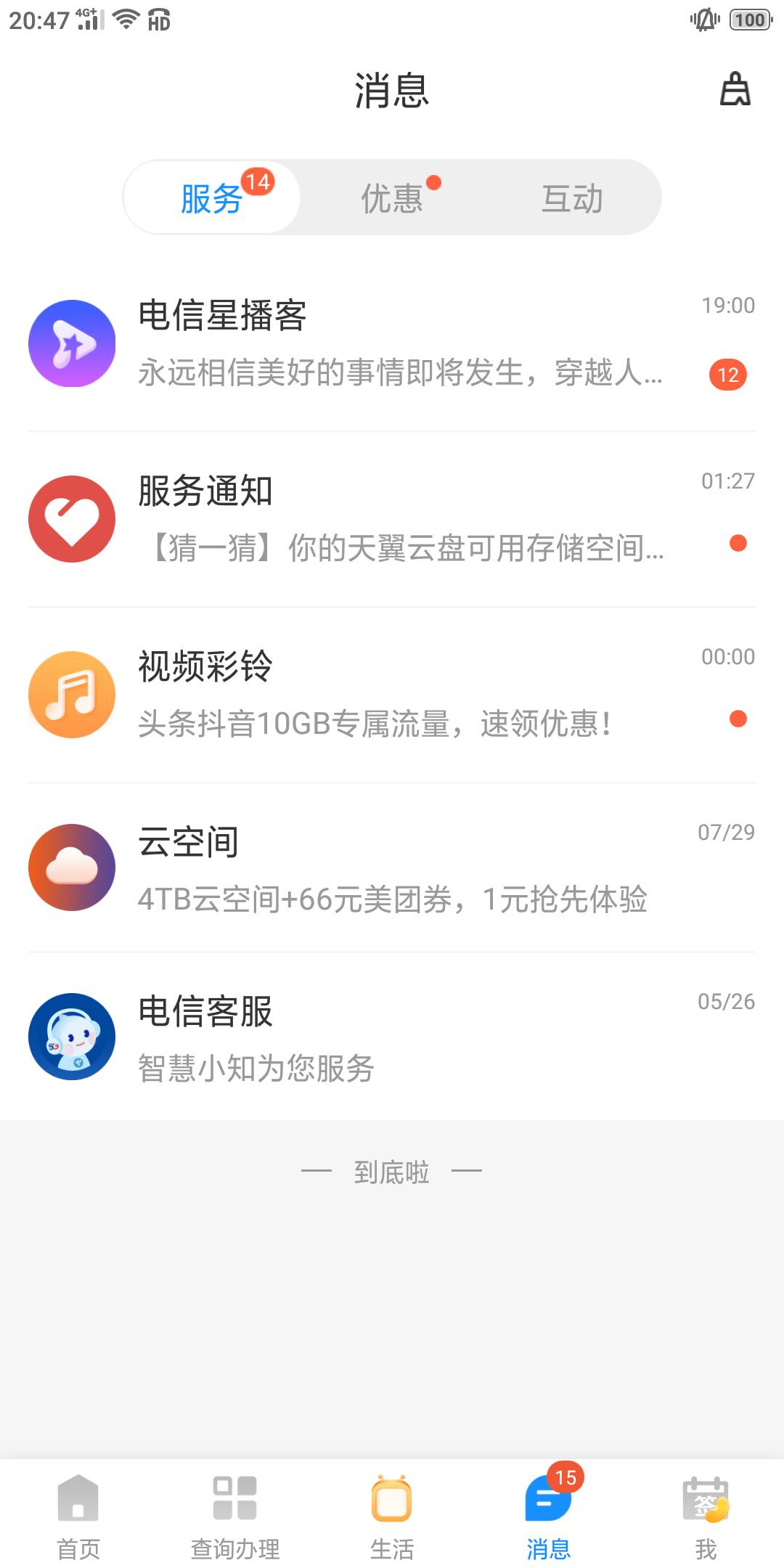
Task: Open the 视频彩铃 message
Action: (x=392, y=695)
